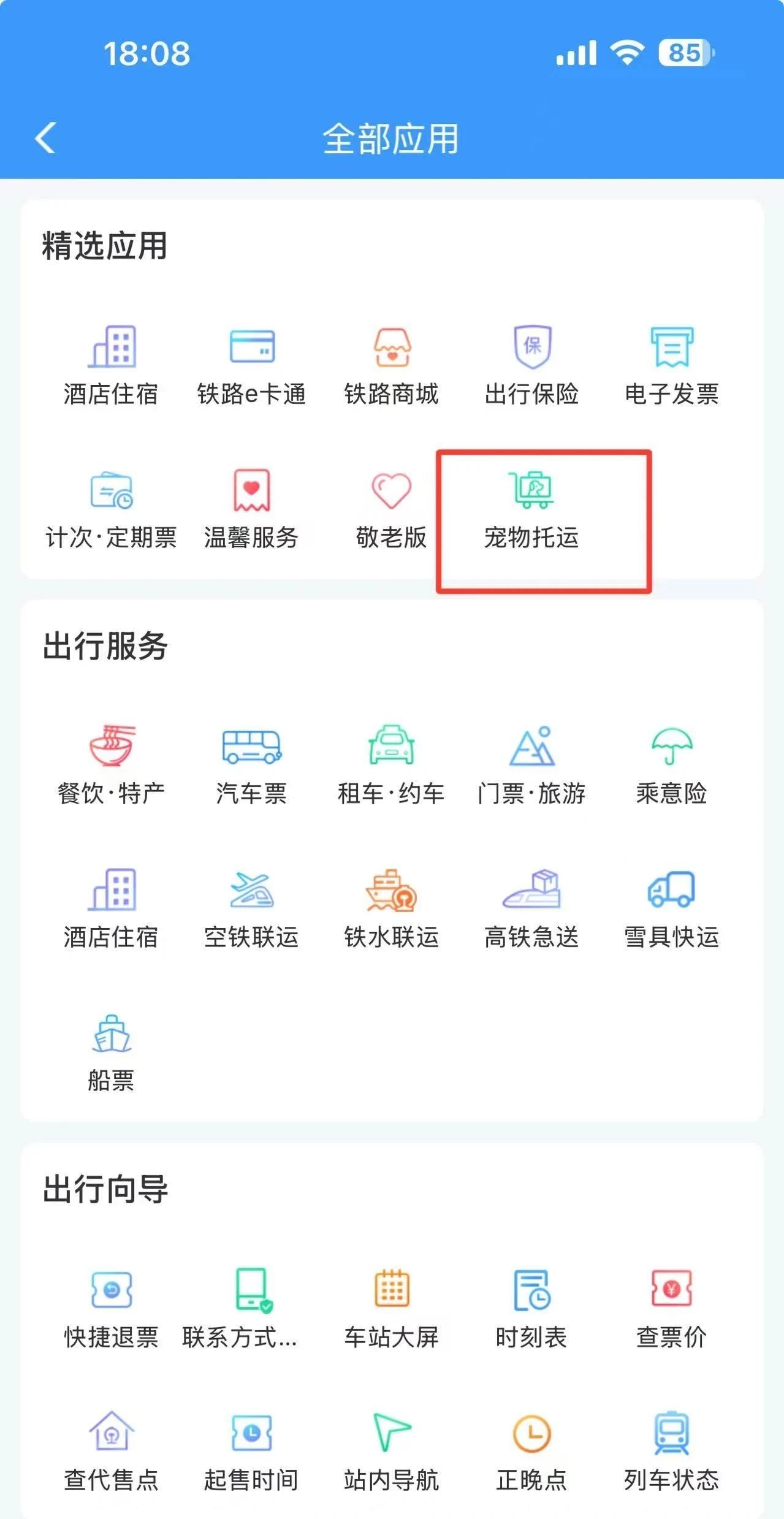Open 船票 ferry tickets

(x=111, y=1052)
